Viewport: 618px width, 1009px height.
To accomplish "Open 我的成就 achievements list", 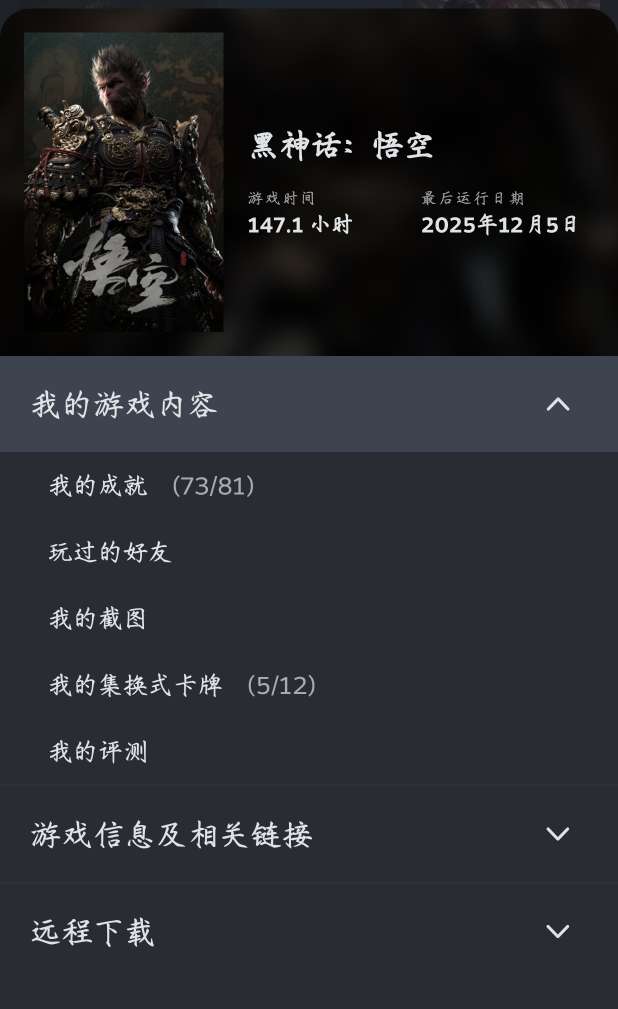I will coord(152,486).
